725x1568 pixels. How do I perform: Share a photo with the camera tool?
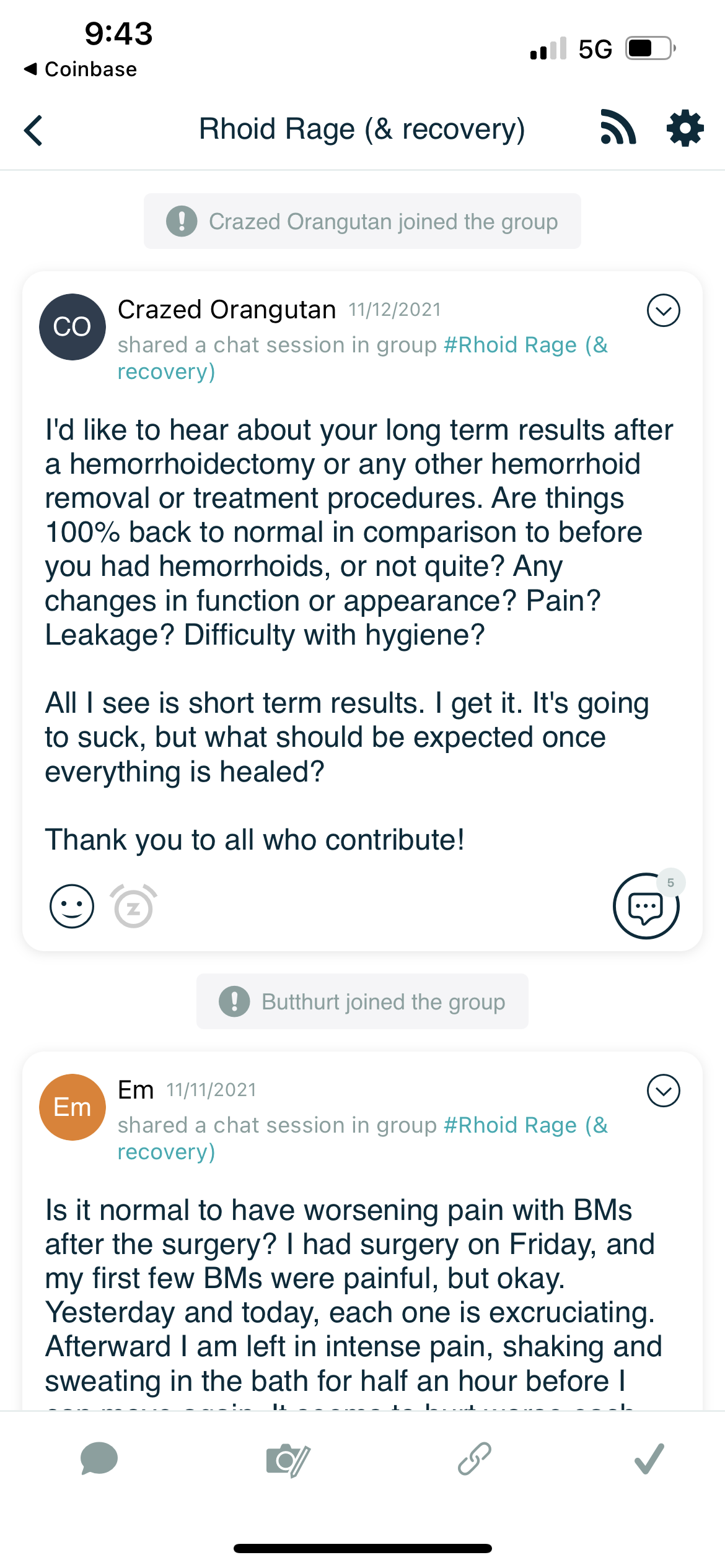pyautogui.click(x=288, y=1460)
